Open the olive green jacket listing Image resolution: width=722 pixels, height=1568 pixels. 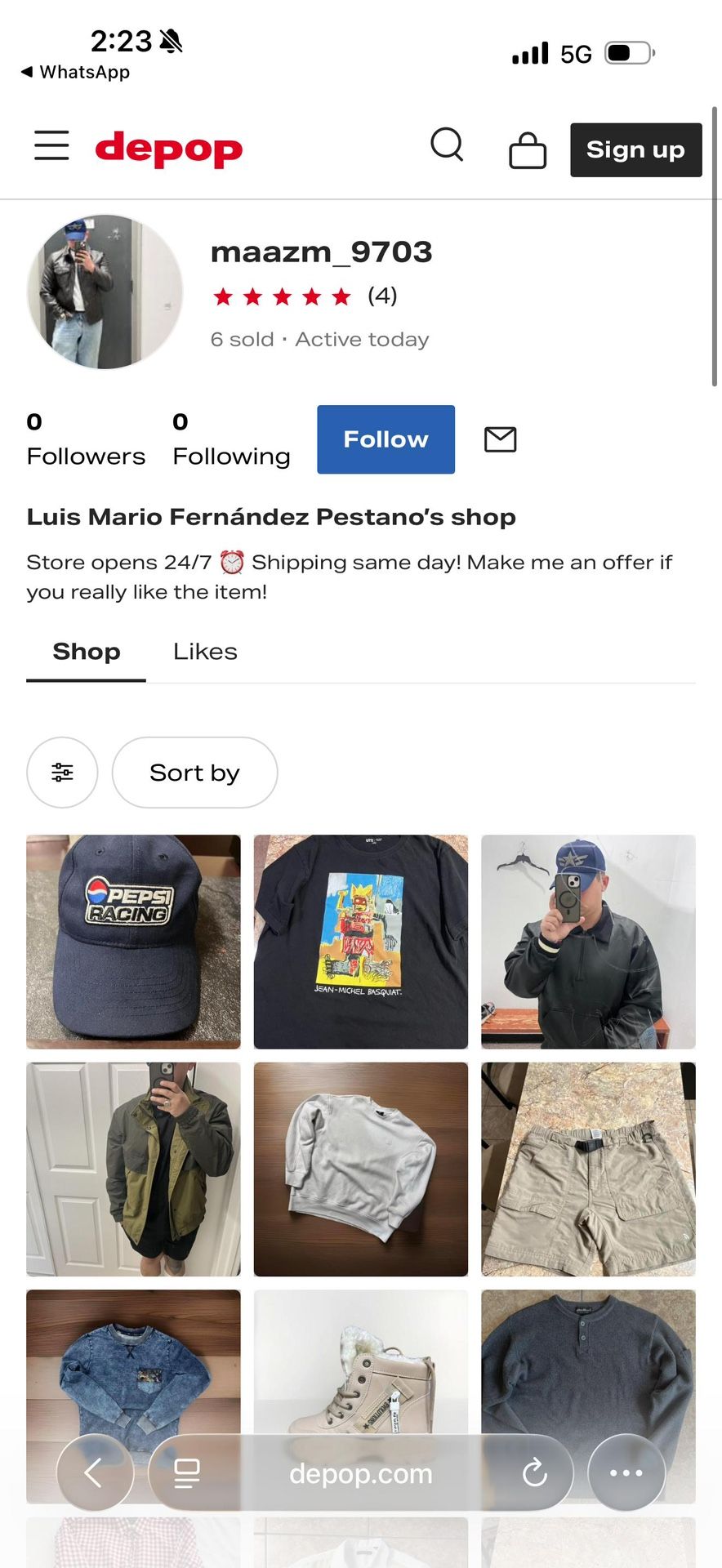coord(133,1169)
